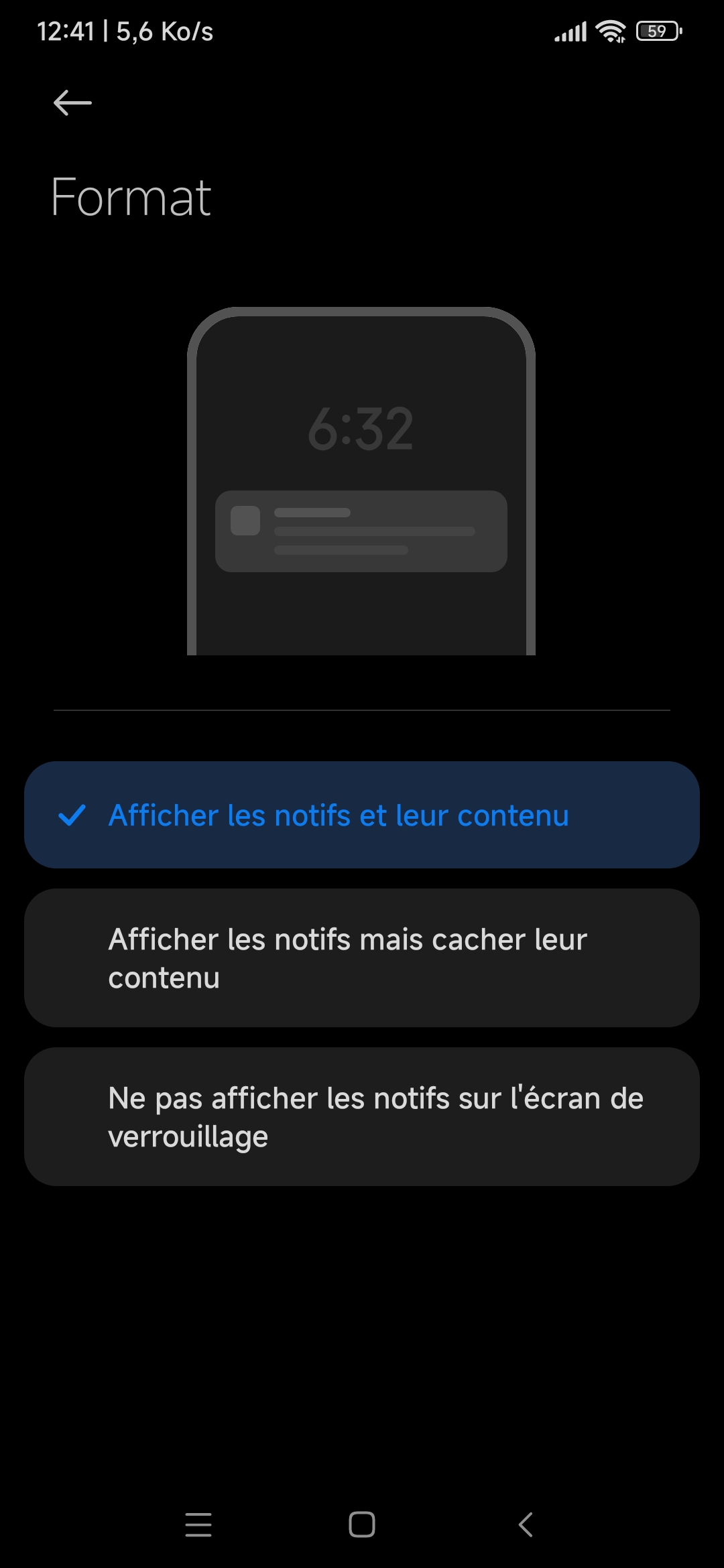This screenshot has height=1568, width=724.
Task: Open recent apps from the navigation bar
Action: tap(198, 1524)
